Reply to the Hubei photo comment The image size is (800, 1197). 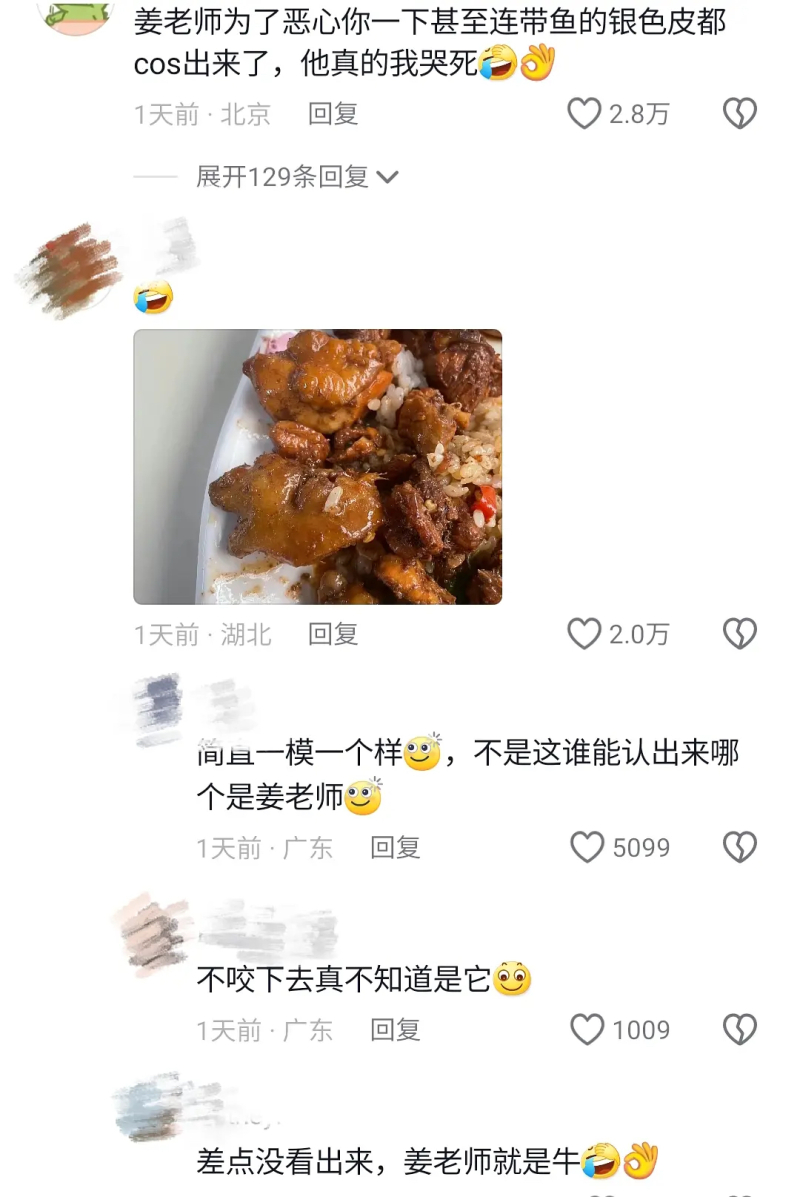pos(333,634)
